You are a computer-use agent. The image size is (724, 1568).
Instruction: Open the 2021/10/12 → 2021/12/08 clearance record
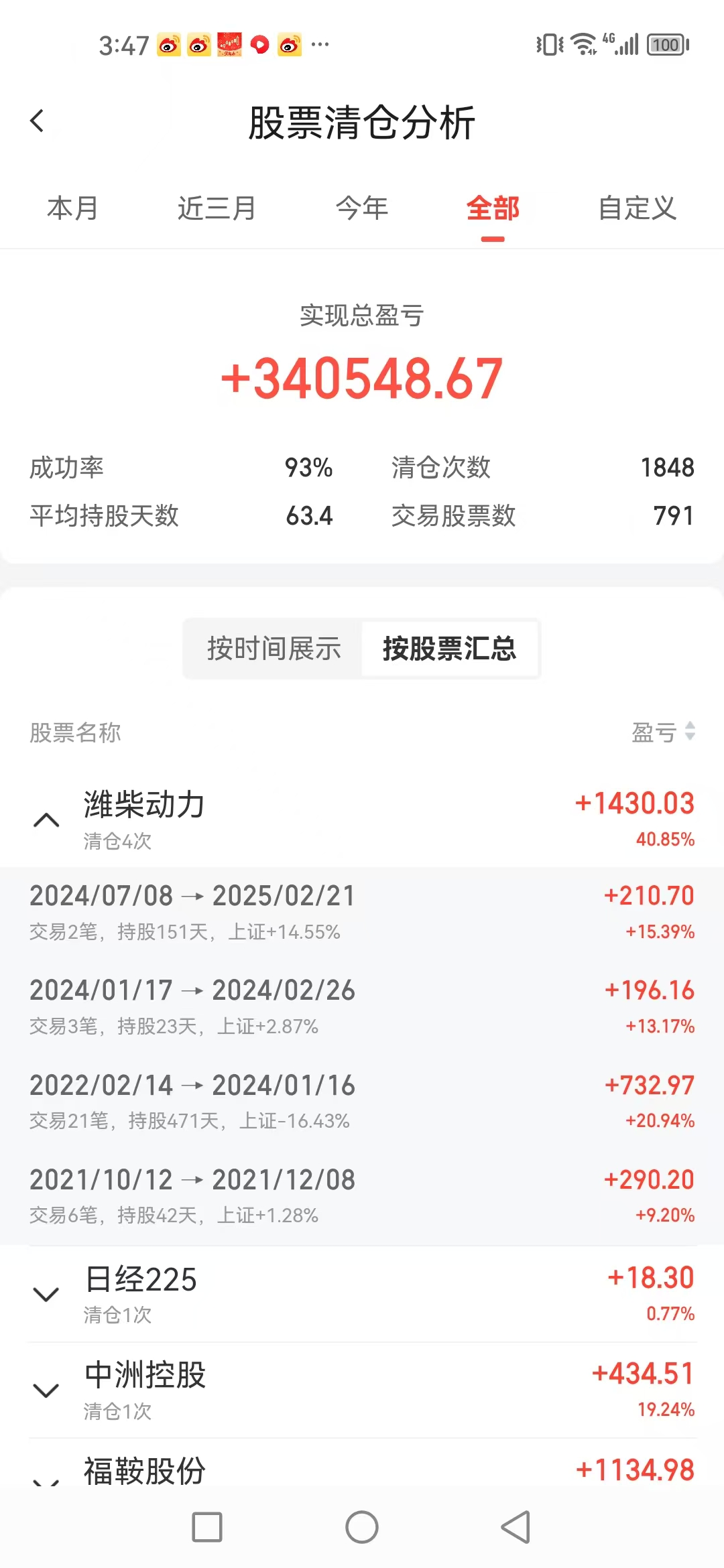(362, 1196)
